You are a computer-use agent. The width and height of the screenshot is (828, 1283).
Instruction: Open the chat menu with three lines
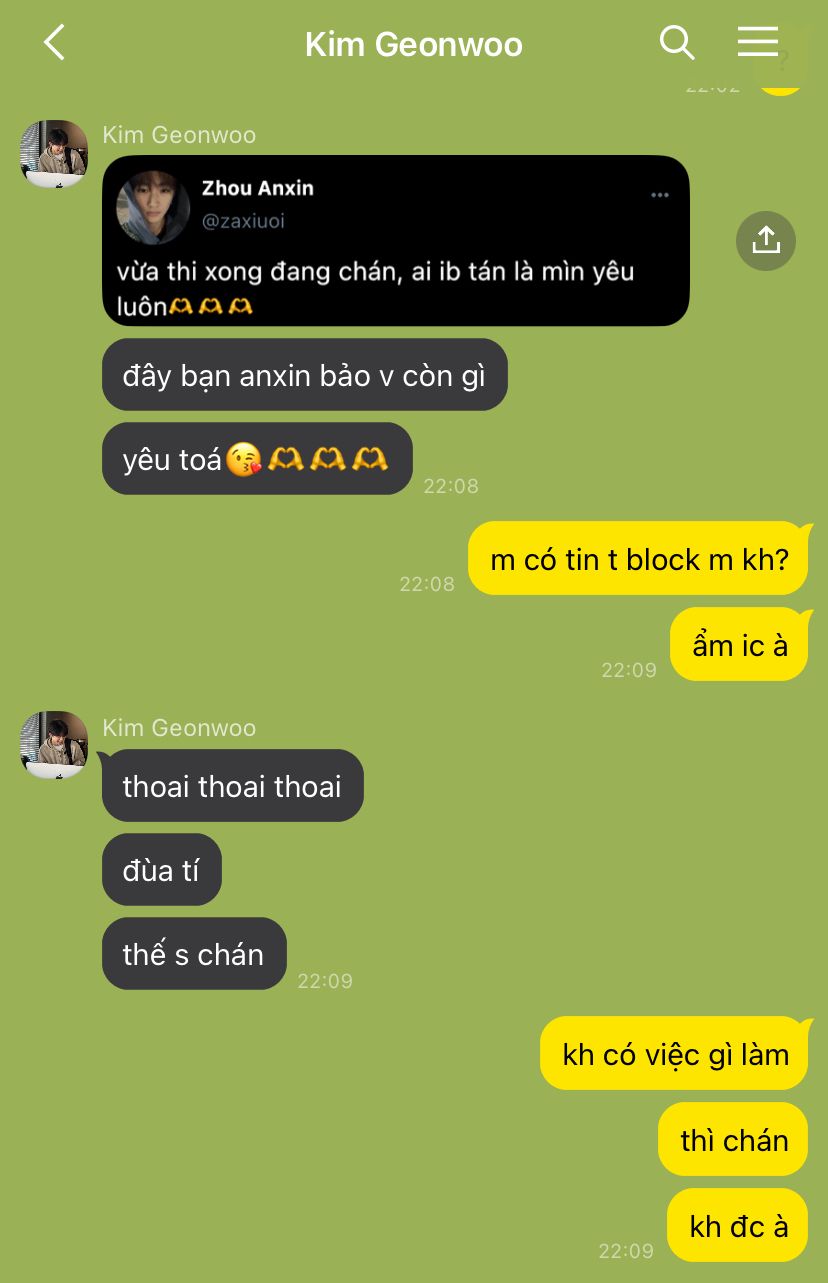[x=757, y=42]
